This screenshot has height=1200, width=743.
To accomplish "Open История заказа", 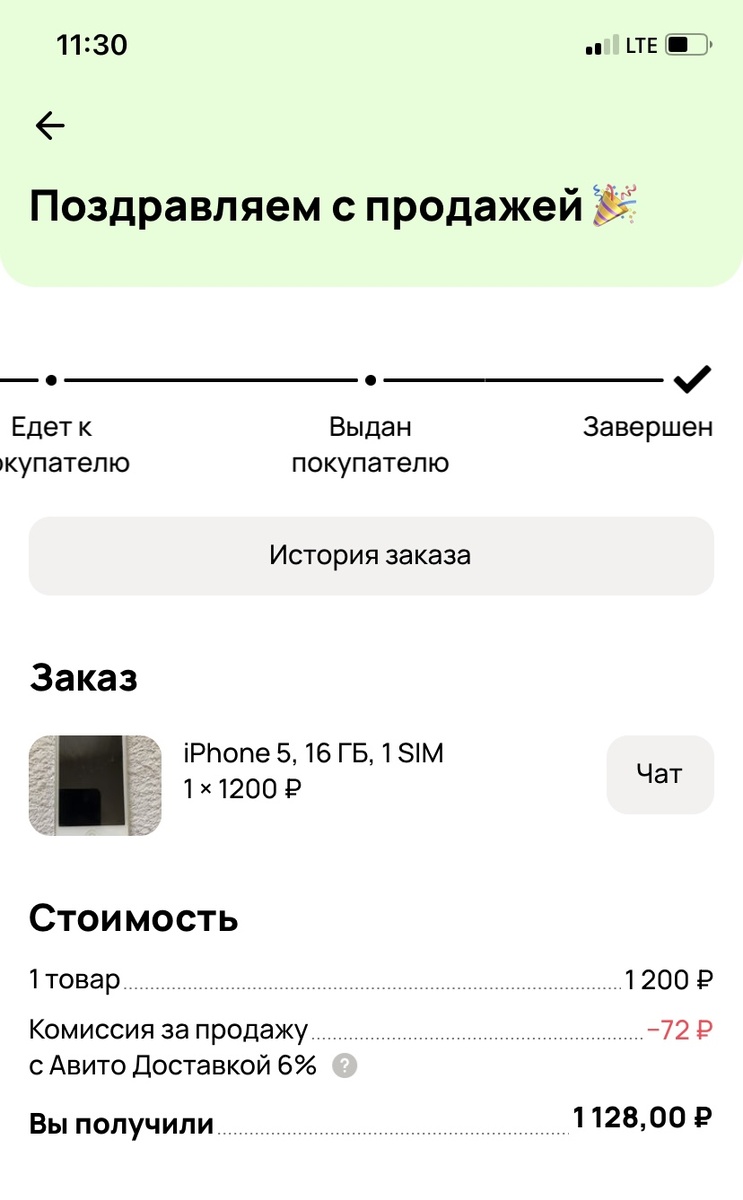I will coord(371,555).
